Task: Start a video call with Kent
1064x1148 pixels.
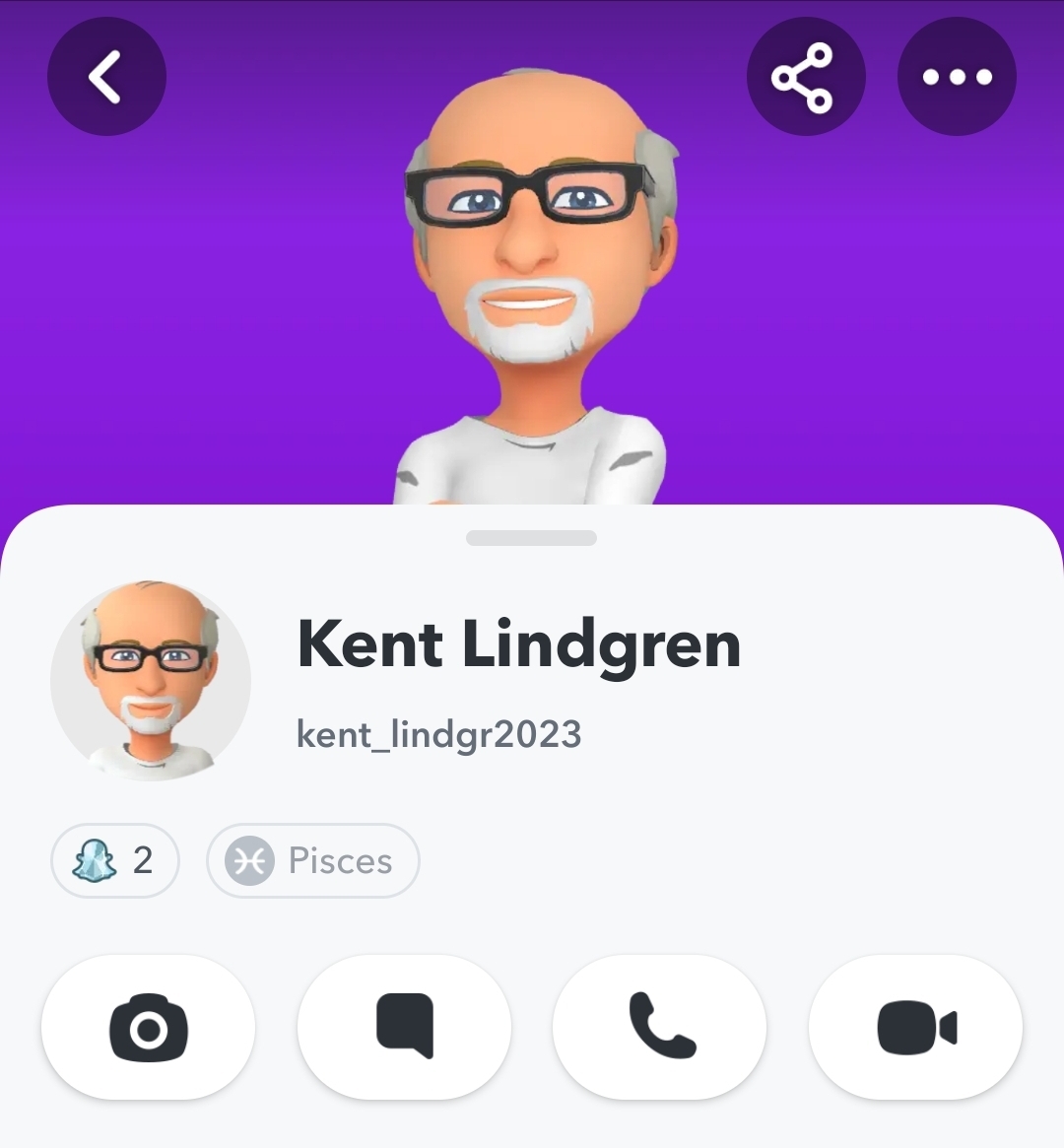Action: click(x=915, y=1027)
